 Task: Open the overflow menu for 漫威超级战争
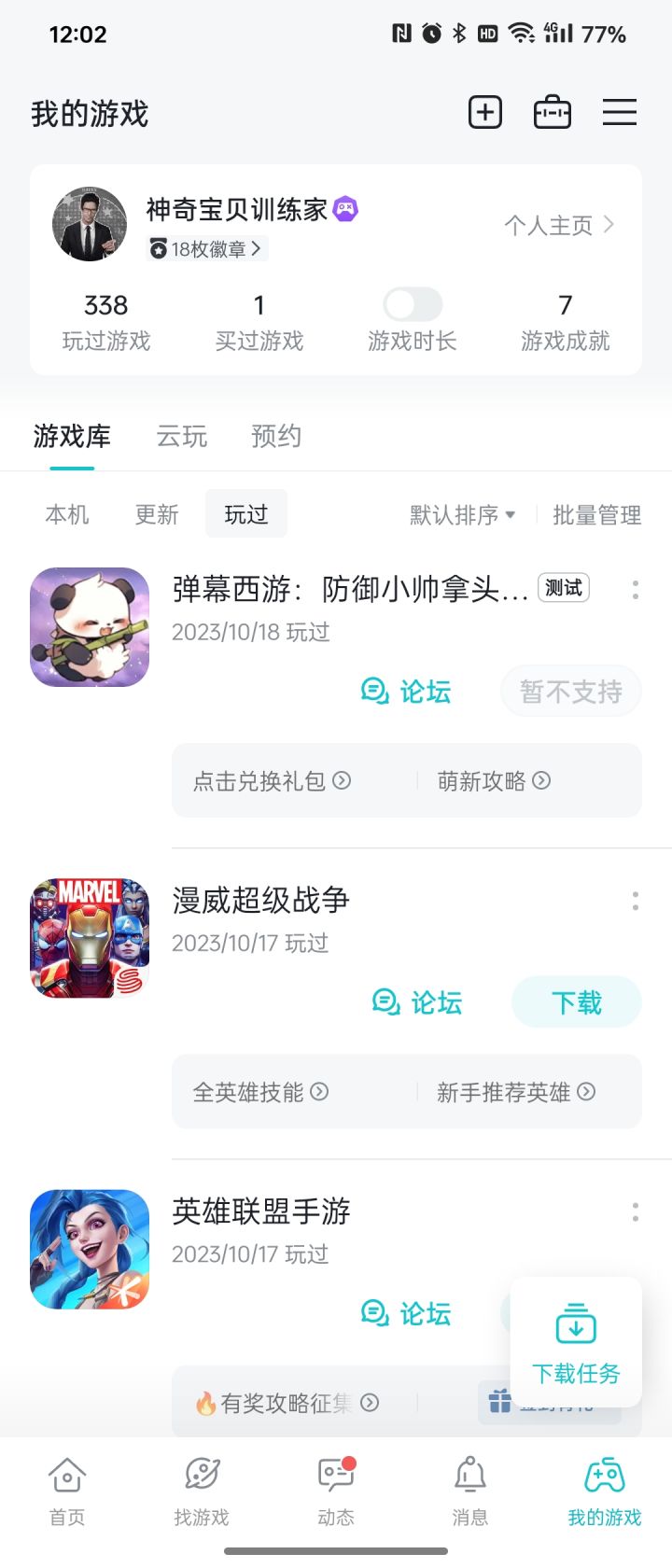click(636, 902)
